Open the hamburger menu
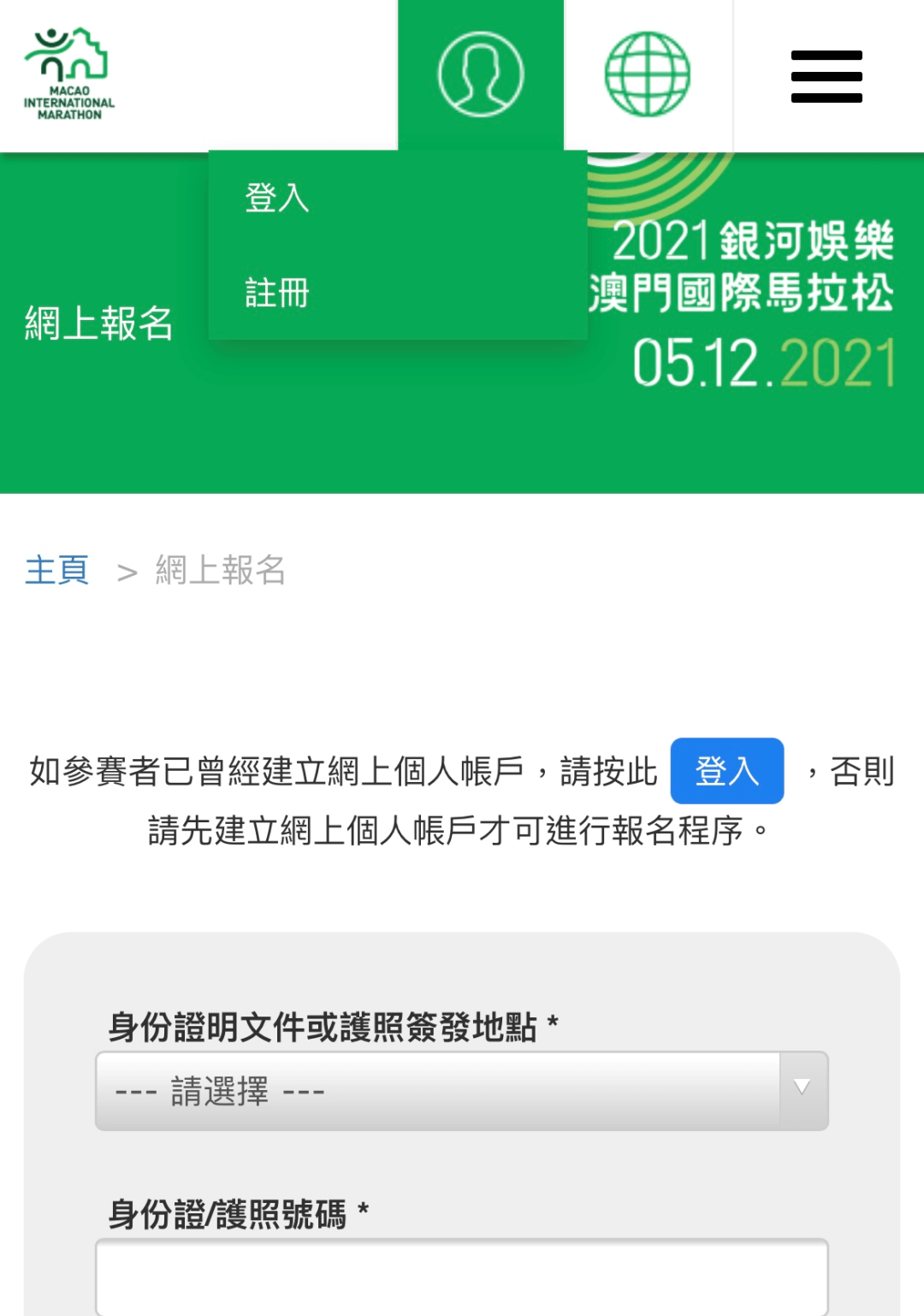This screenshot has height=1316, width=924. tap(826, 76)
